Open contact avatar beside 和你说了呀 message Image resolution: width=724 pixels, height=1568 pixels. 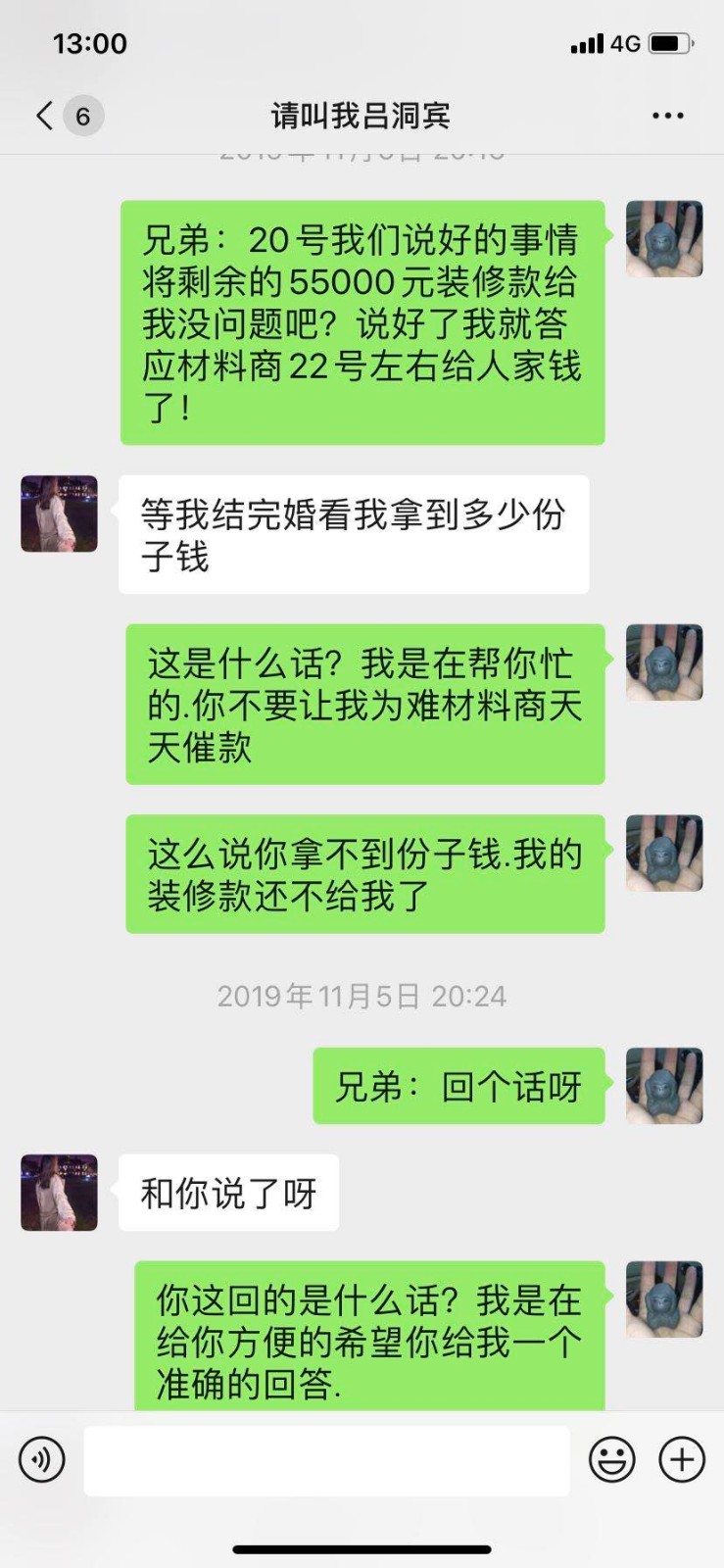point(59,1193)
